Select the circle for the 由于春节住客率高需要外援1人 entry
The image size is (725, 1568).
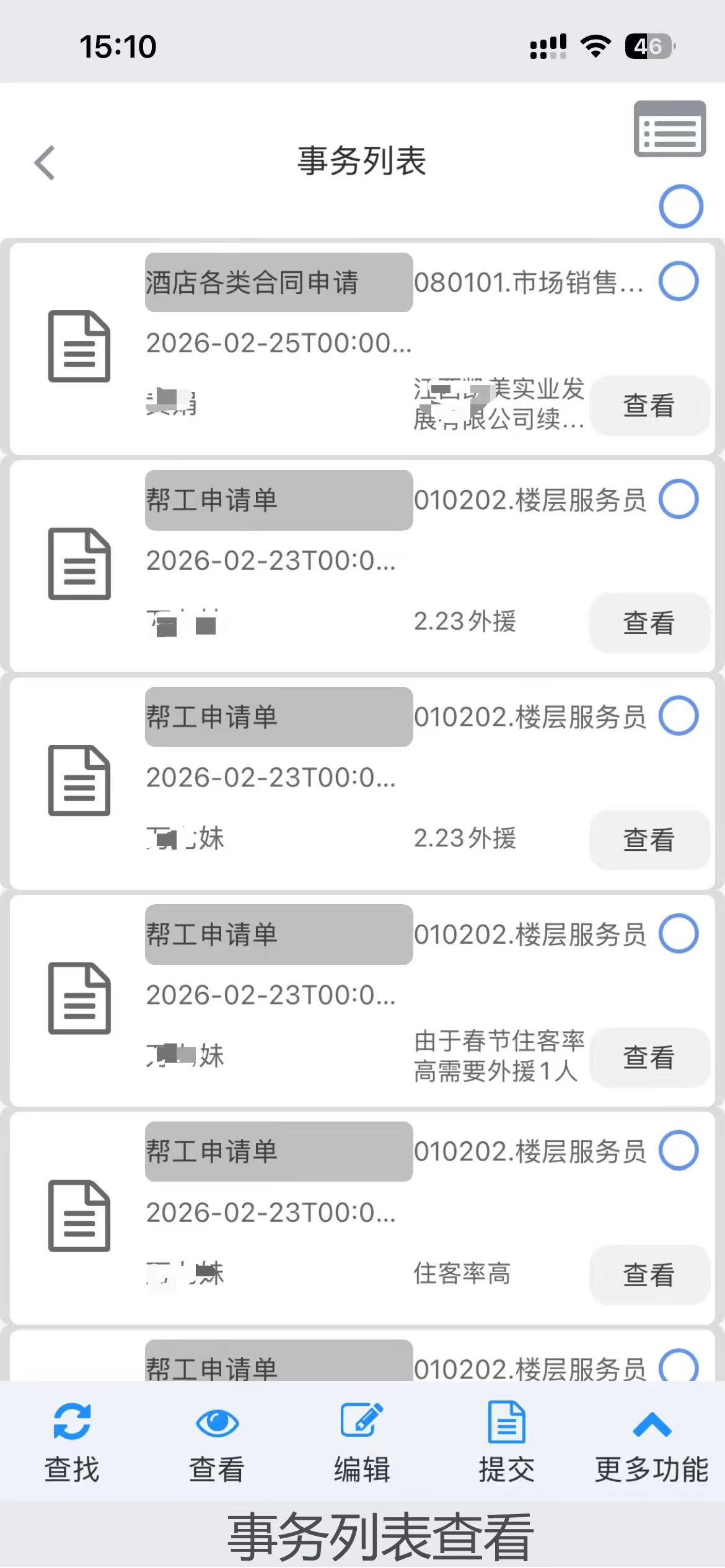(x=679, y=933)
